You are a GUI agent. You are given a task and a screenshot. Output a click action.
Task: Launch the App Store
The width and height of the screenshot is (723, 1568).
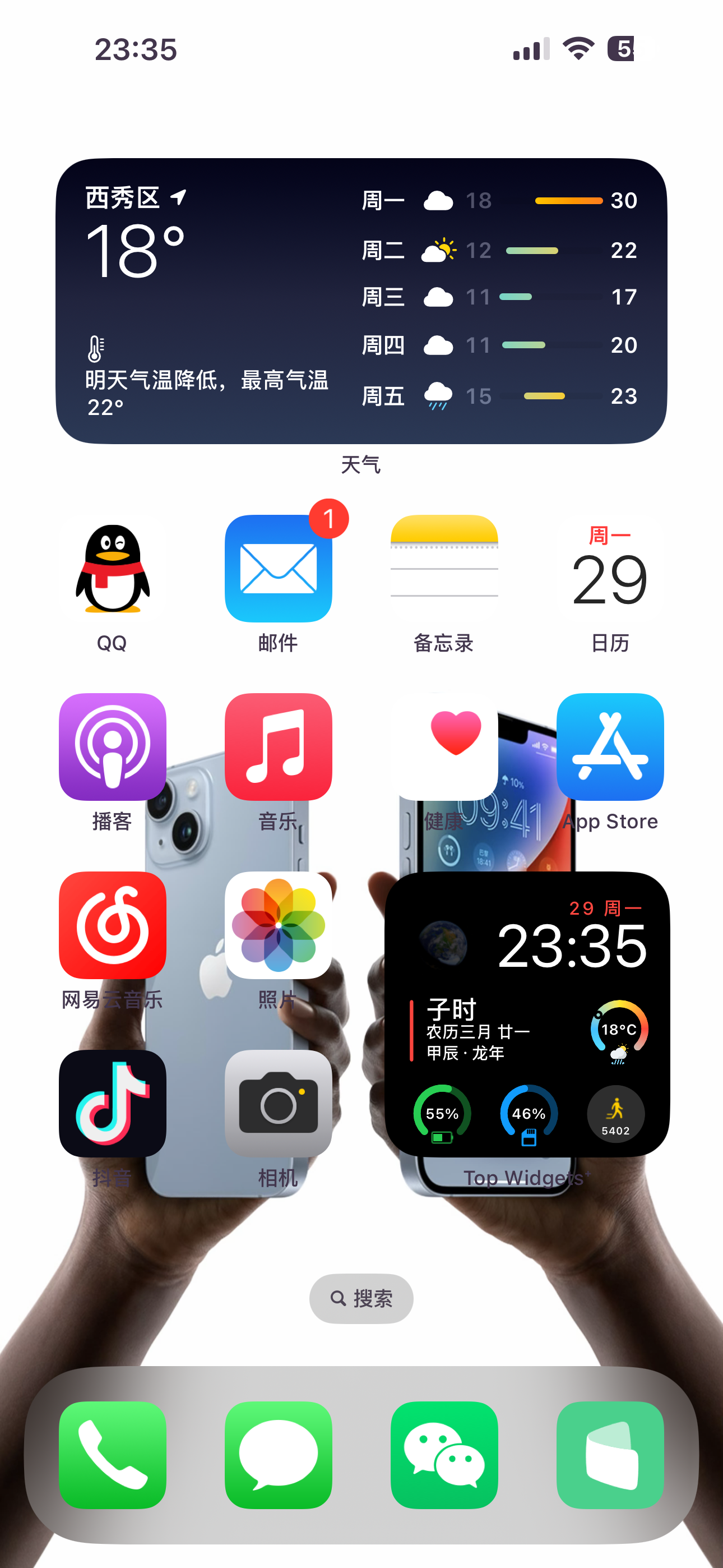click(610, 747)
